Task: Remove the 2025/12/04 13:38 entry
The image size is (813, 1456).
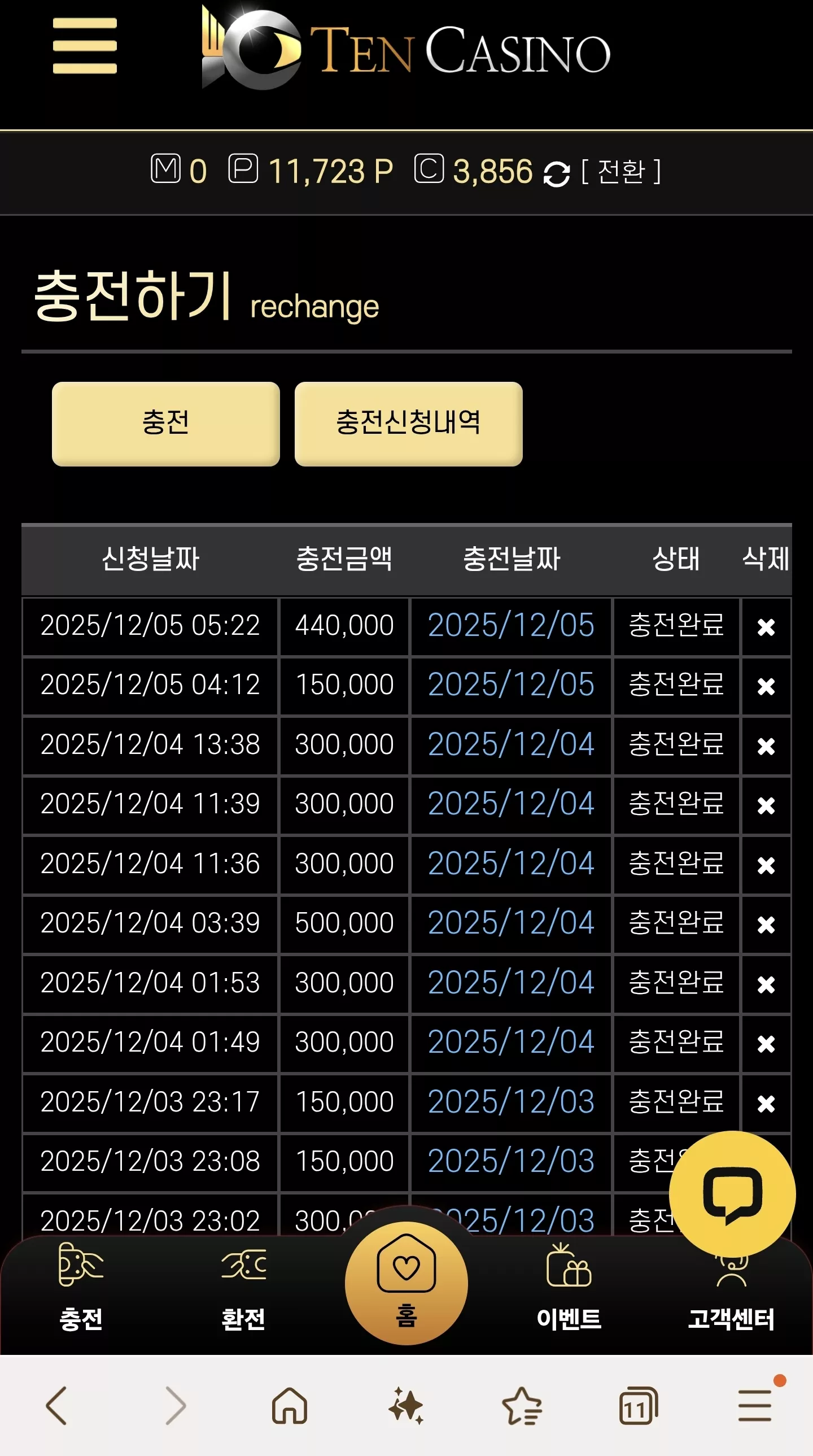Action: pos(766,746)
